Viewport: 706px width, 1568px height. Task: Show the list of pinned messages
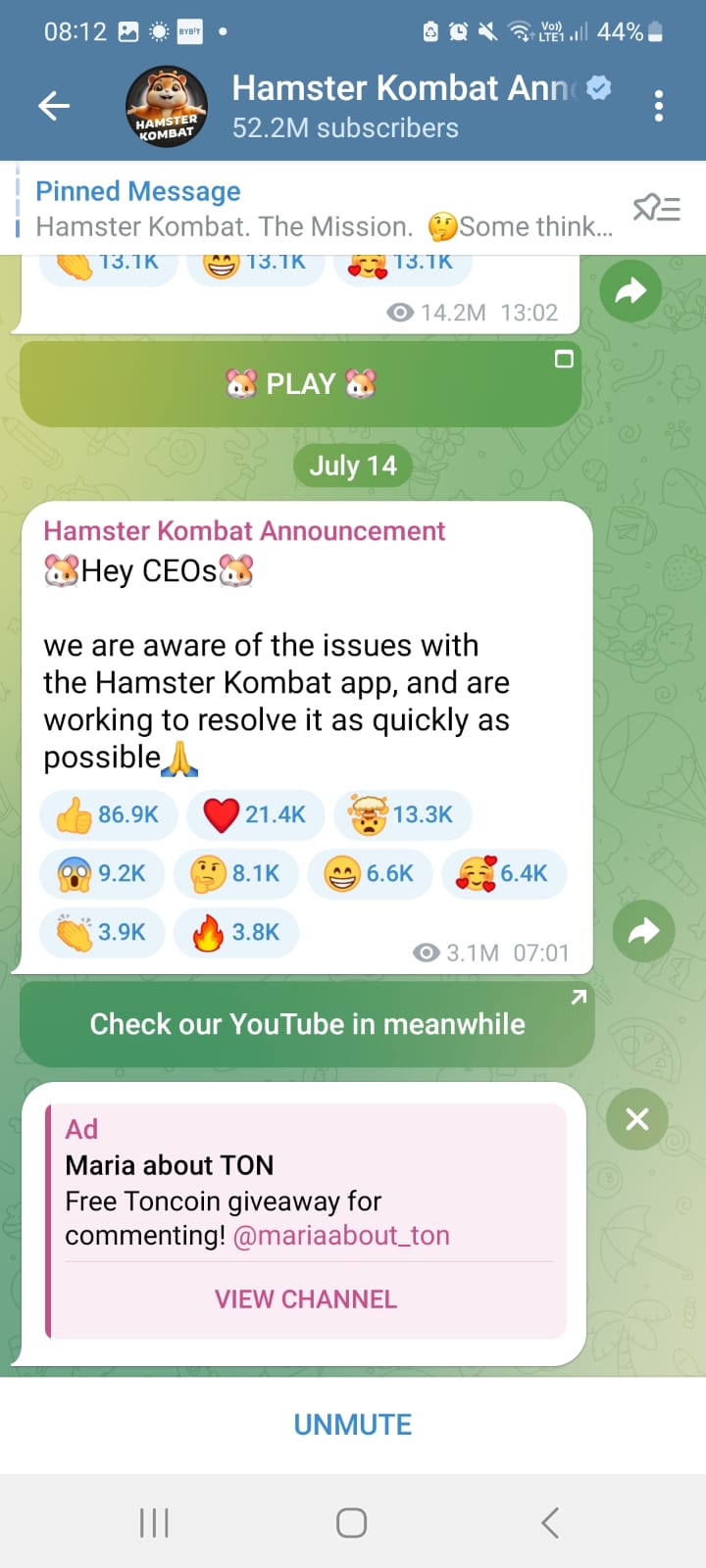pos(656,208)
